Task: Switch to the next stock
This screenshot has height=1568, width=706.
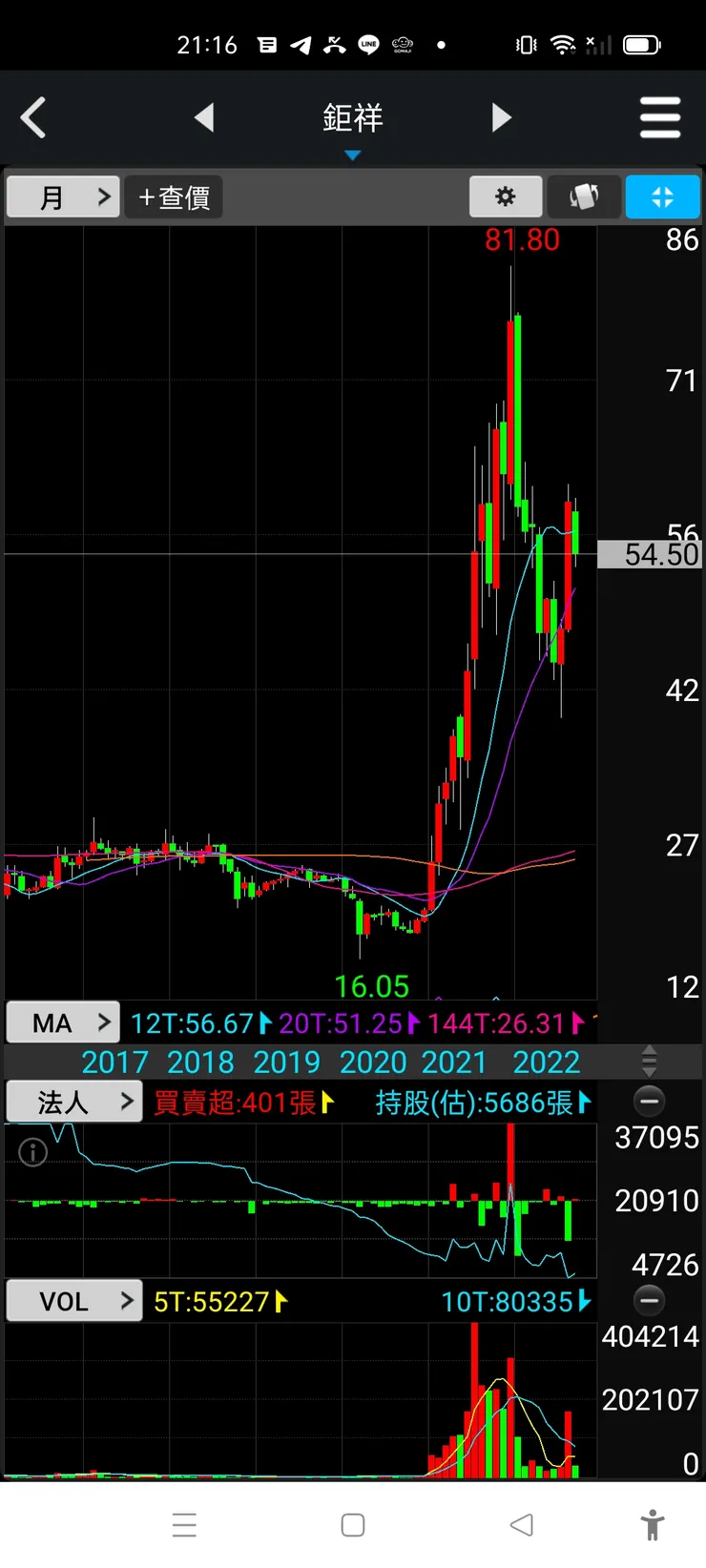Action: tap(502, 117)
